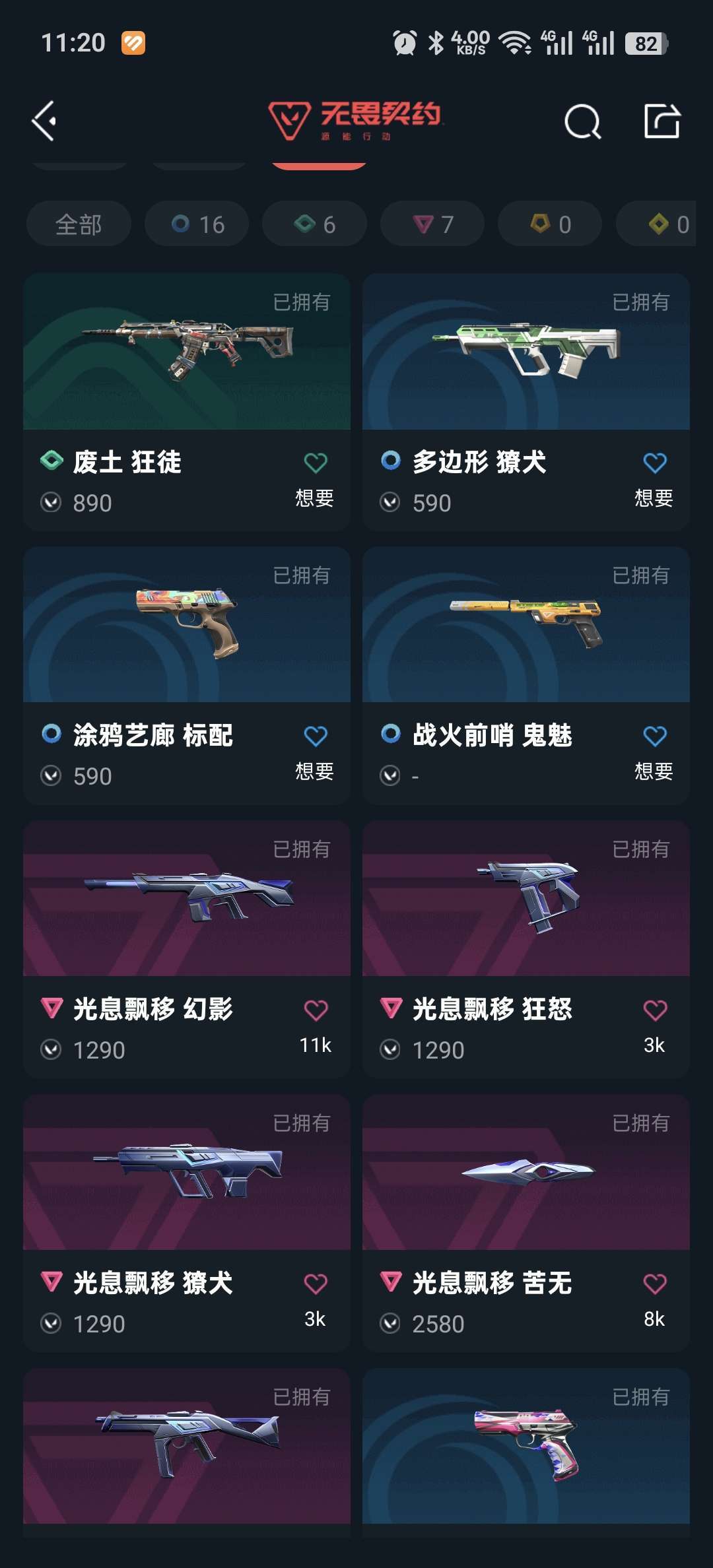Open the 多边形 獠犬 skin card
The image size is (713, 1568).
point(526,352)
